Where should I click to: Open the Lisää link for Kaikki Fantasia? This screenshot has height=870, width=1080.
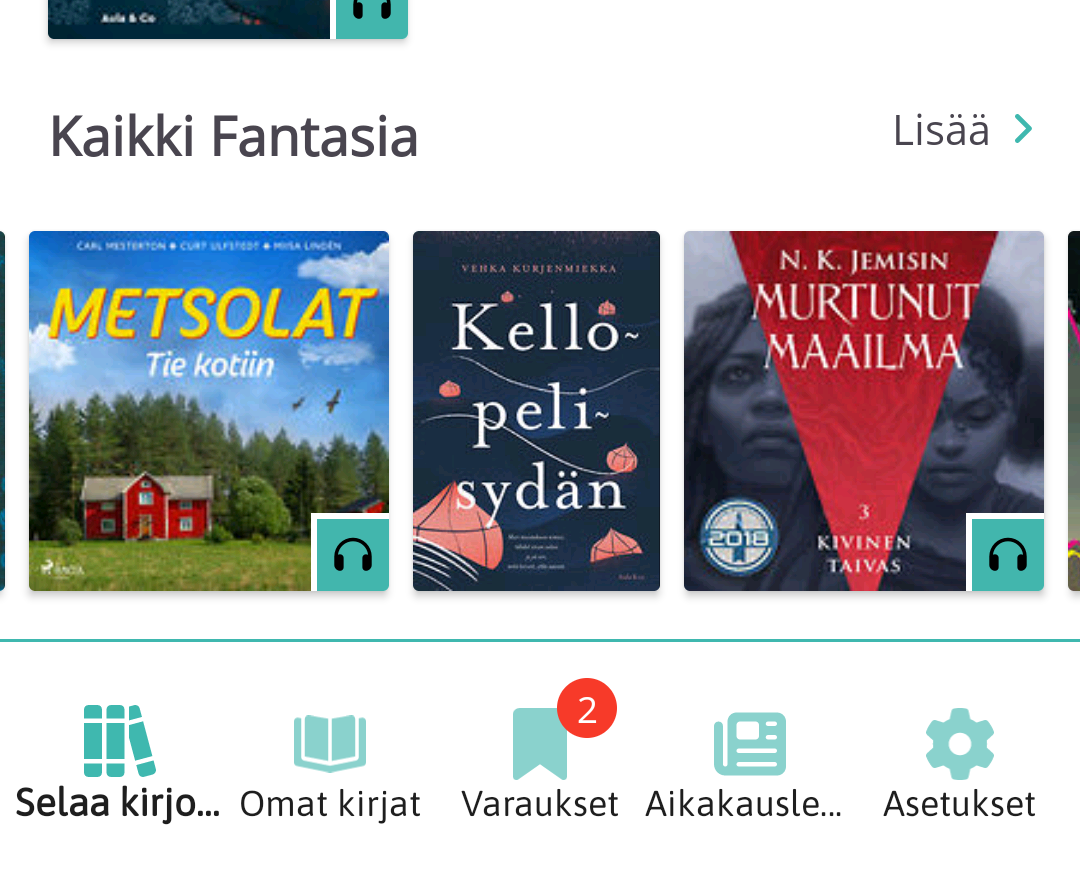(x=962, y=131)
